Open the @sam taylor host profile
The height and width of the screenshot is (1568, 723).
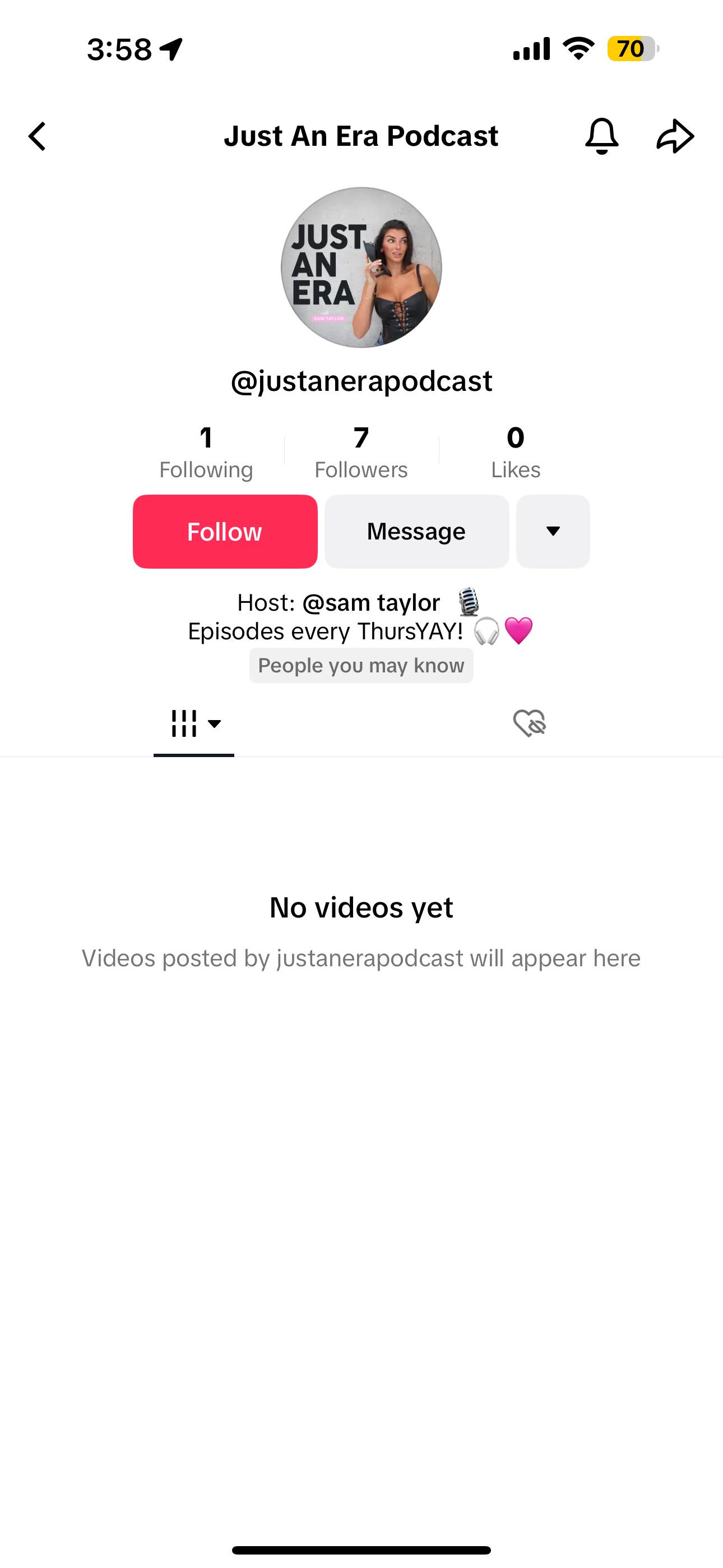point(370,603)
